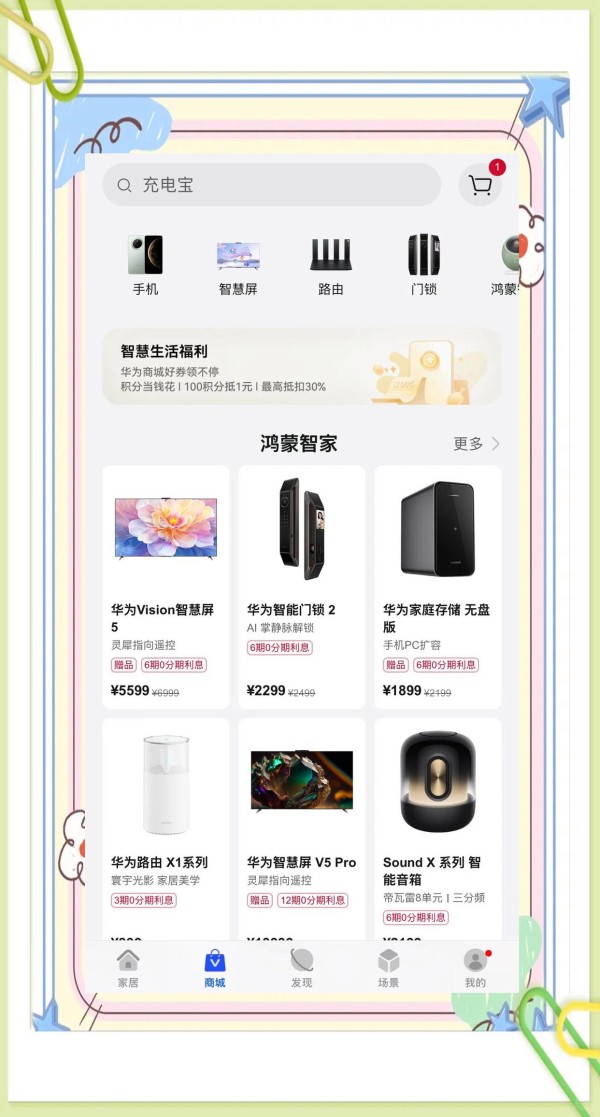The height and width of the screenshot is (1117, 600).
Task: Open the 华为智慧屏 V5 Pro card
Action: [301, 829]
